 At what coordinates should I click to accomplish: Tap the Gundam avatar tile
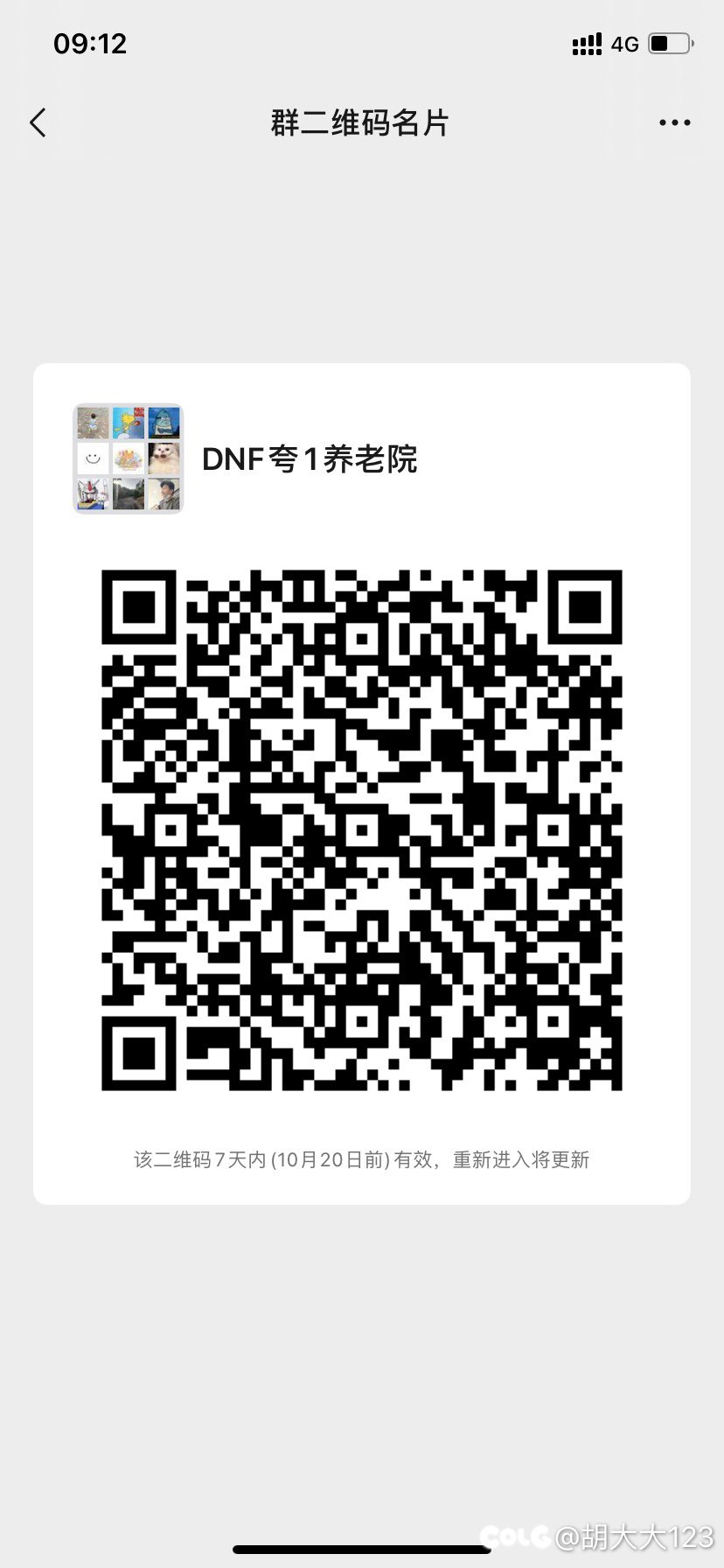[x=92, y=493]
